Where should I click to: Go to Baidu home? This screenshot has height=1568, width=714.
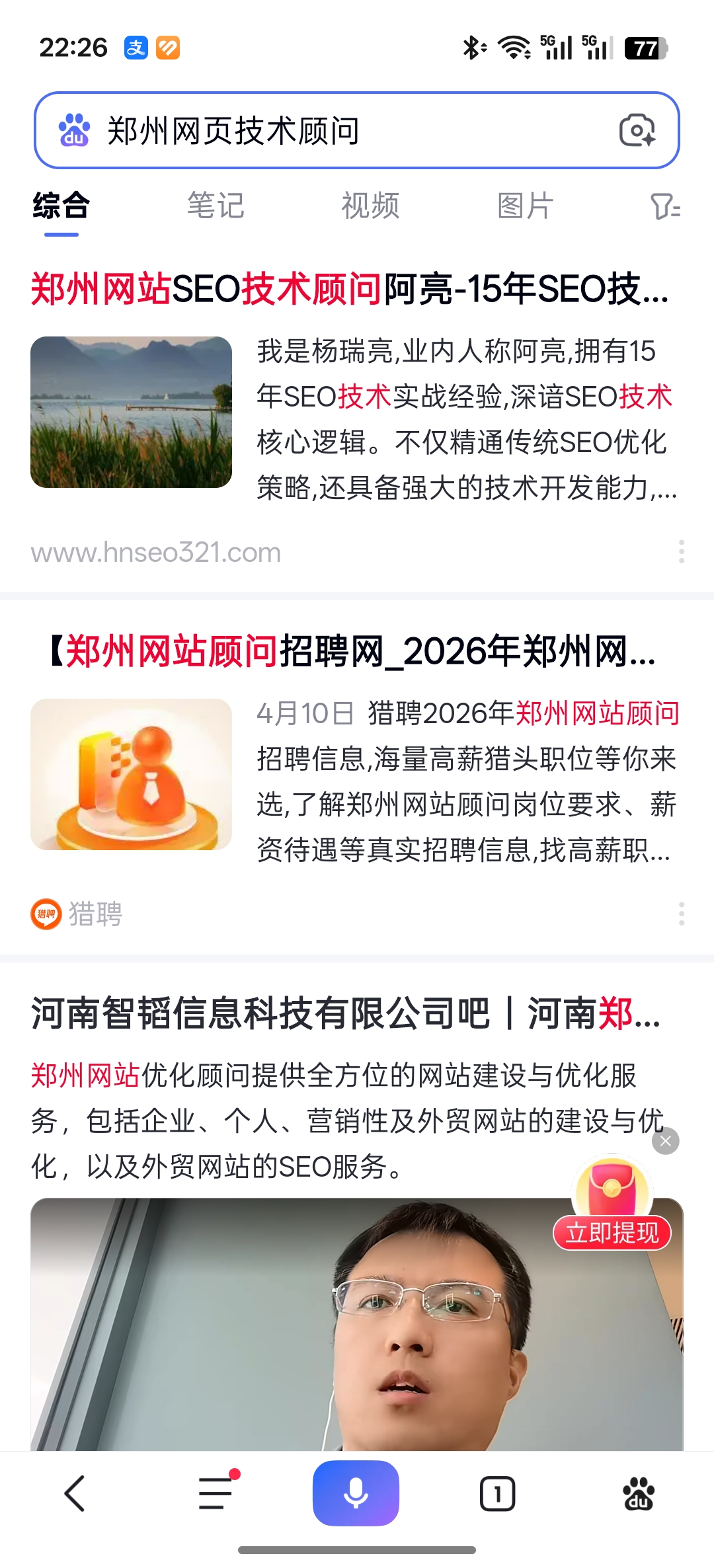click(639, 1494)
